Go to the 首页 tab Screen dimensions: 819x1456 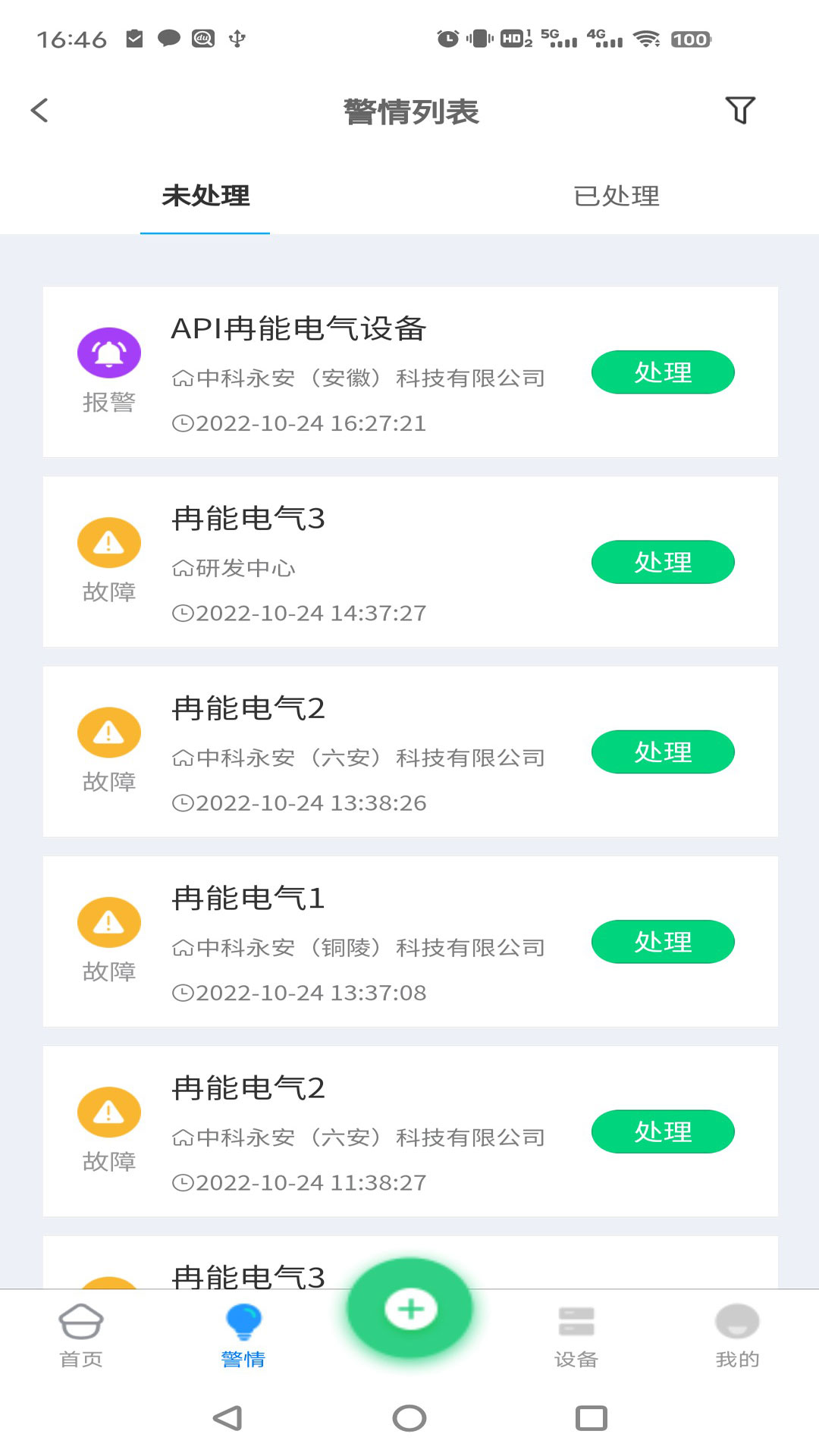click(x=81, y=1336)
